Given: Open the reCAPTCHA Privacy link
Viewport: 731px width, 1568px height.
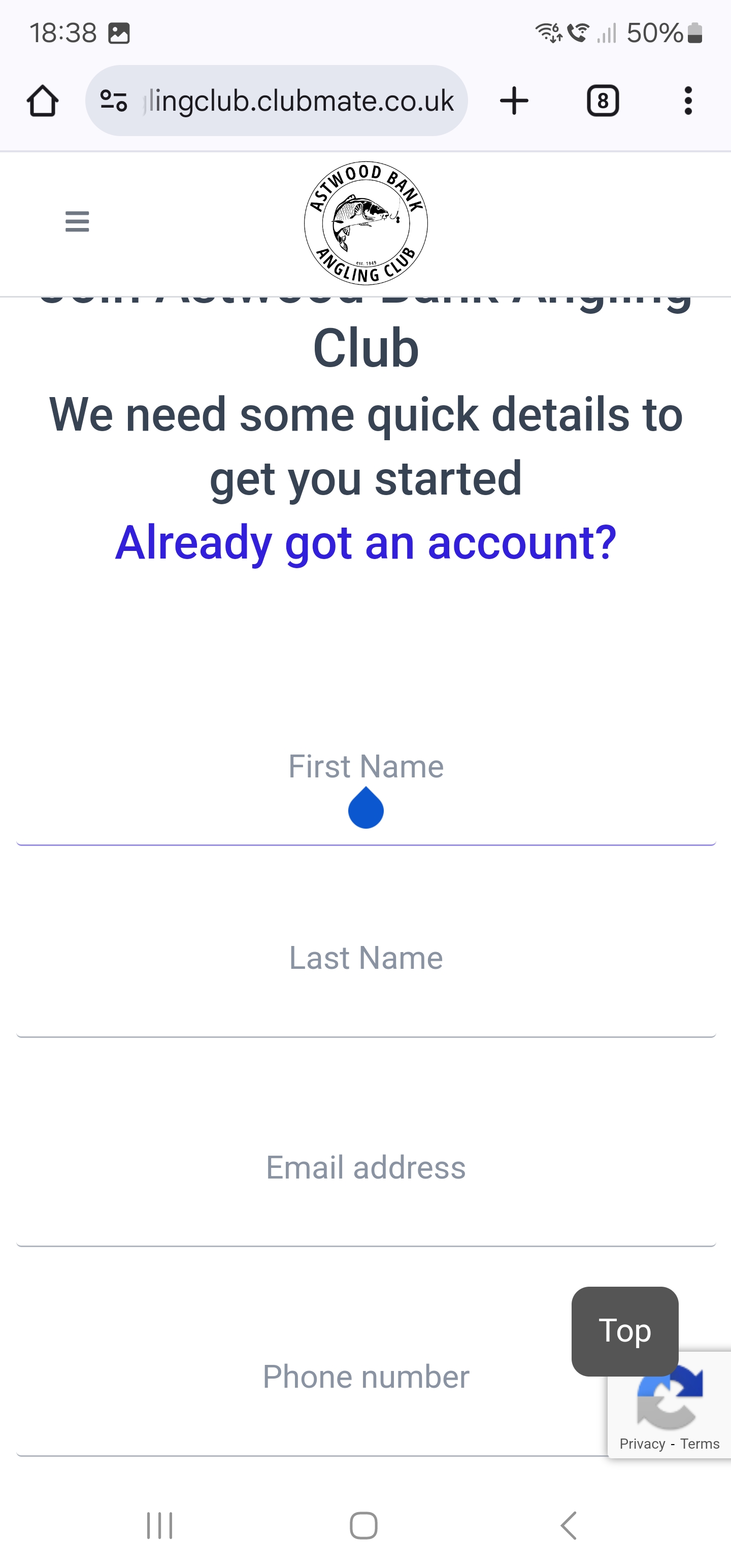Looking at the screenshot, I should coord(642,1444).
